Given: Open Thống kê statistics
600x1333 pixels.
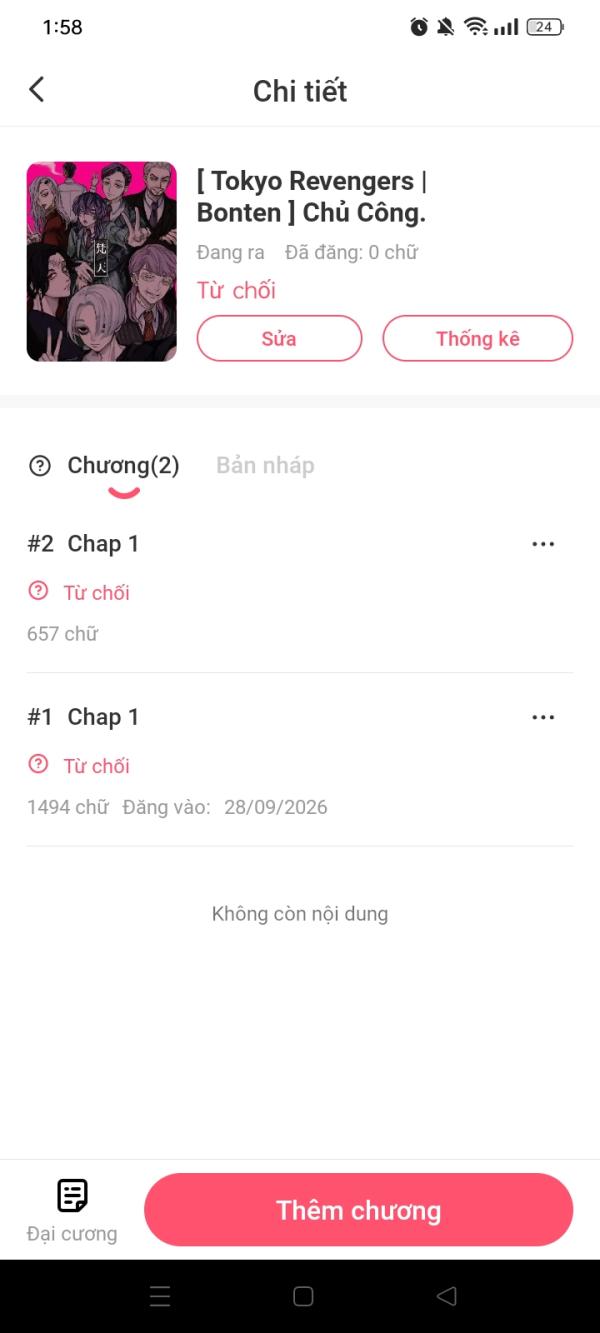Looking at the screenshot, I should click(x=477, y=338).
